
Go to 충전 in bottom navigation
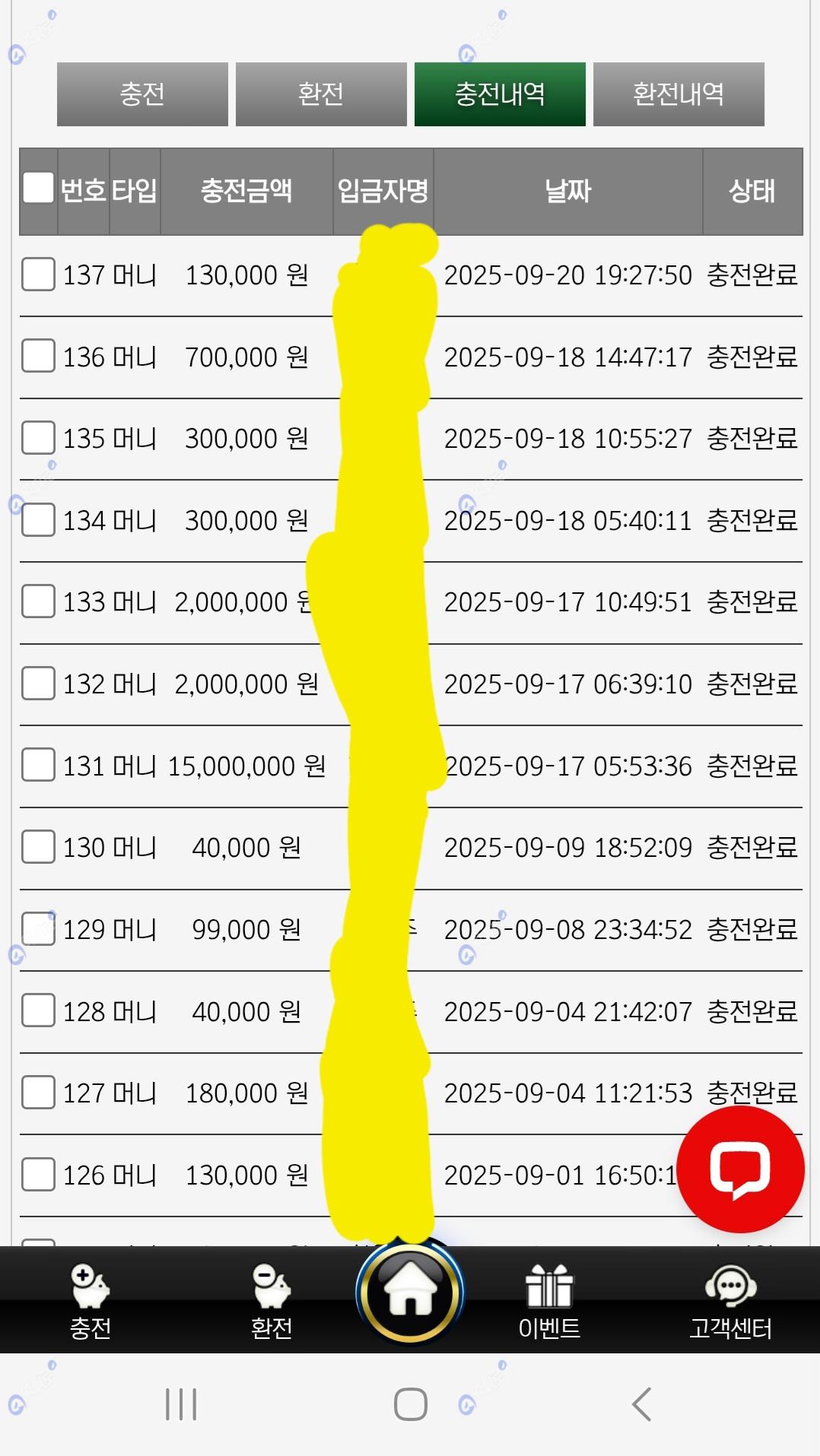tap(91, 1301)
